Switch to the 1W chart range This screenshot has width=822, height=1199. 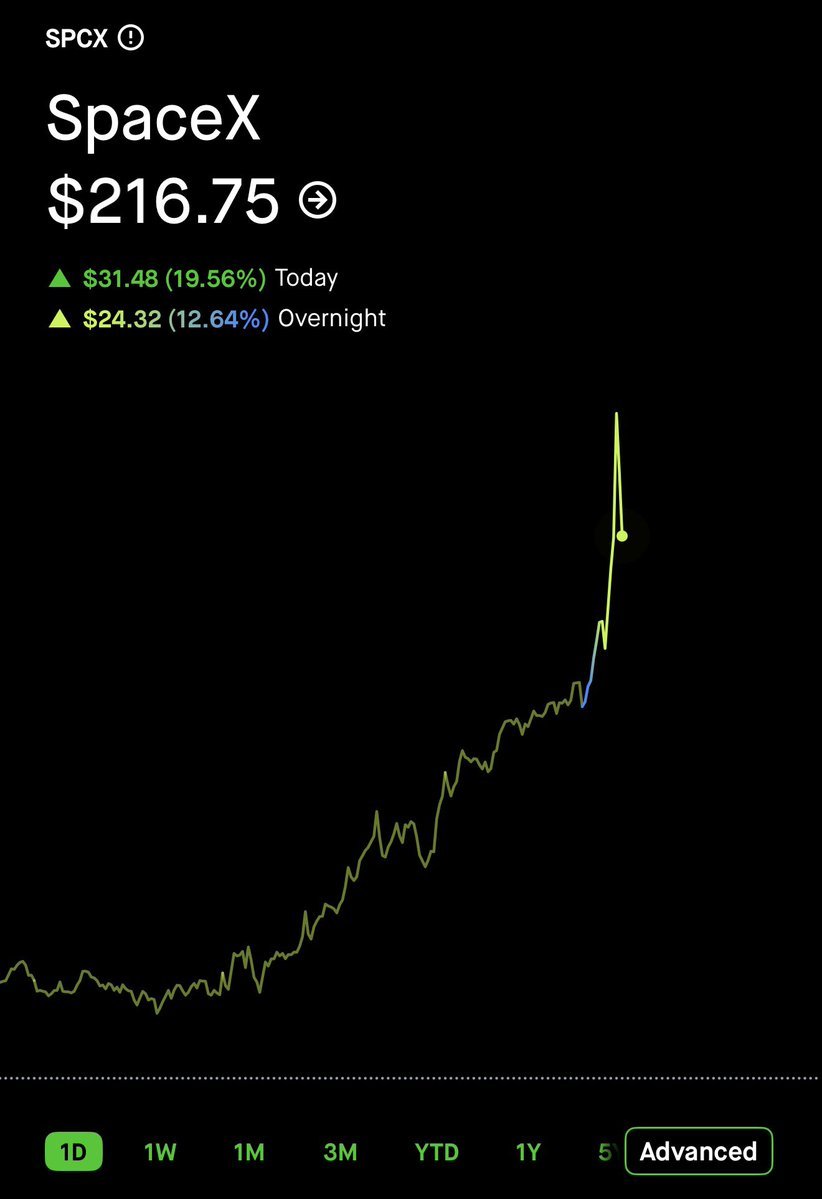pyautogui.click(x=160, y=1152)
